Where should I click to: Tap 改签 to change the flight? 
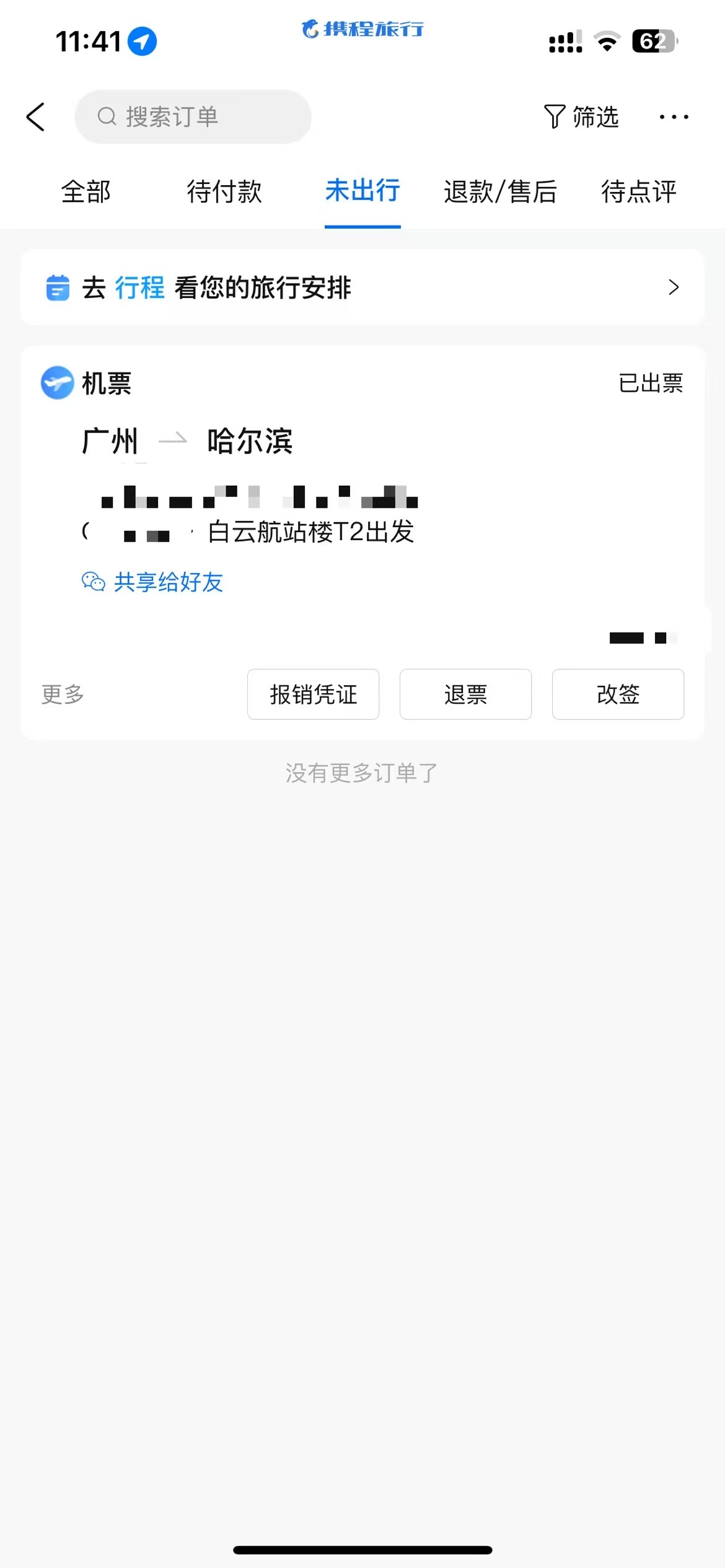618,694
